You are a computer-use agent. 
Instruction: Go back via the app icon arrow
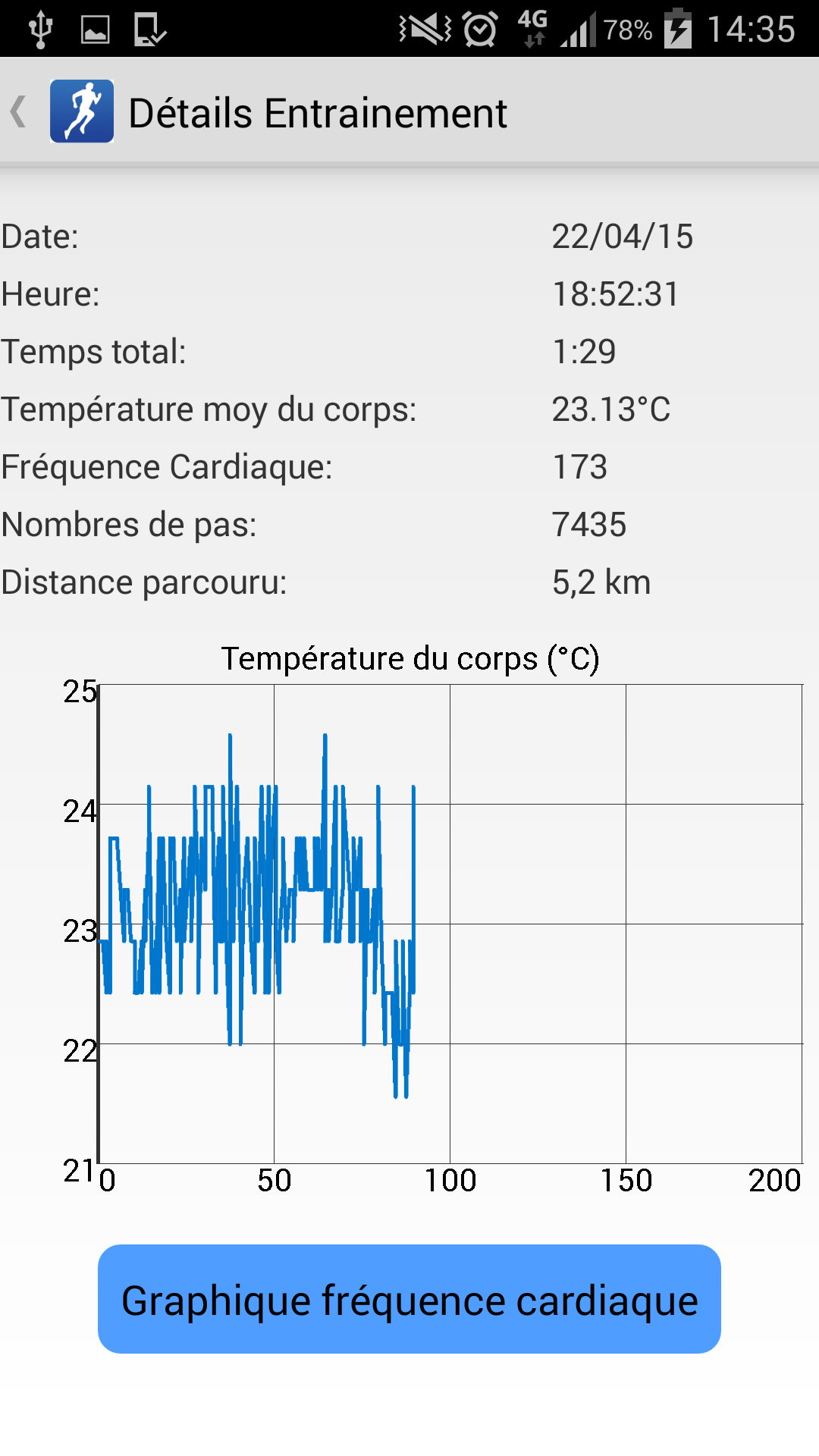(x=20, y=111)
